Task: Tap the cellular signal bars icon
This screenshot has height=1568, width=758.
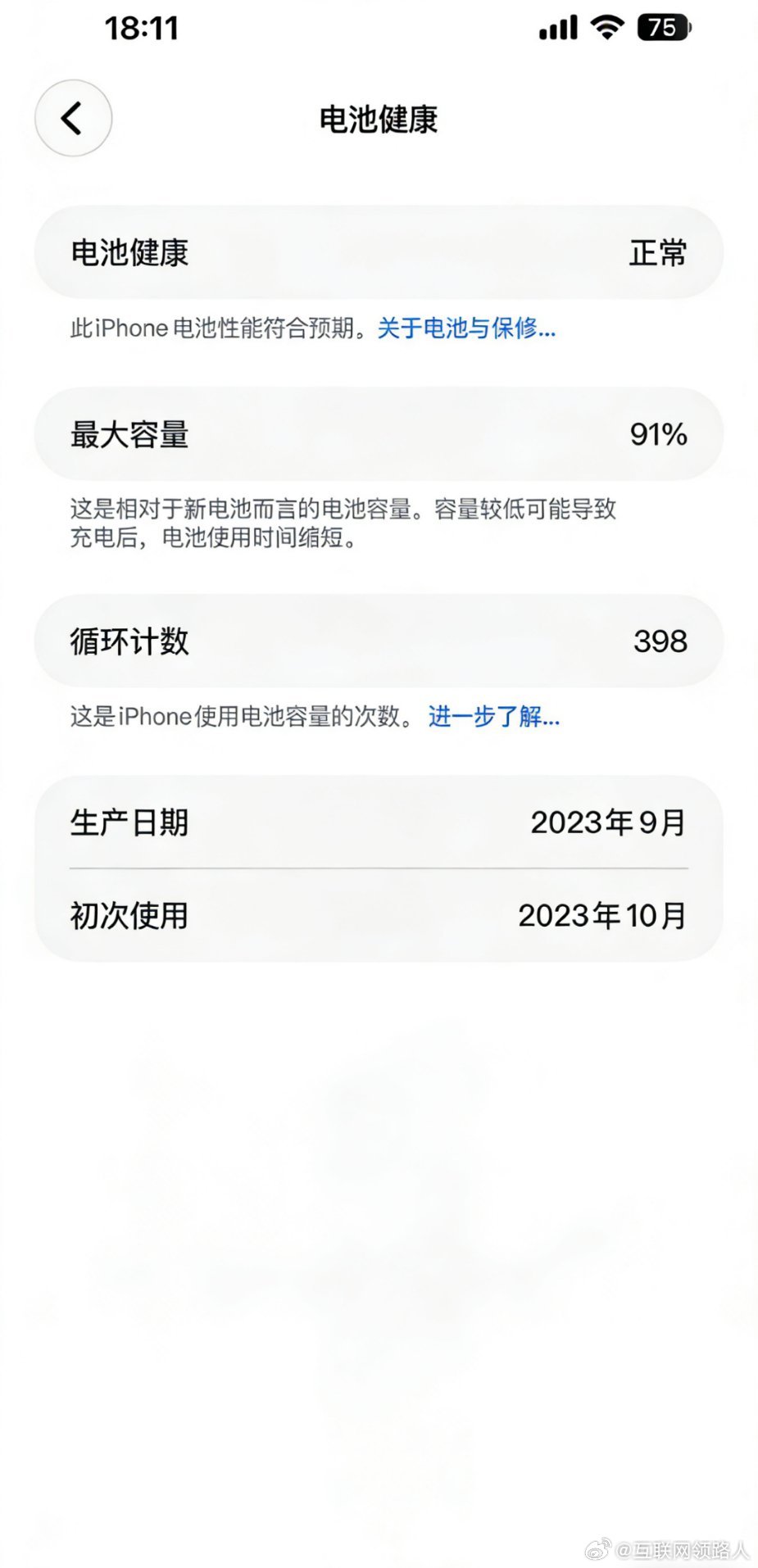Action: pos(556,27)
